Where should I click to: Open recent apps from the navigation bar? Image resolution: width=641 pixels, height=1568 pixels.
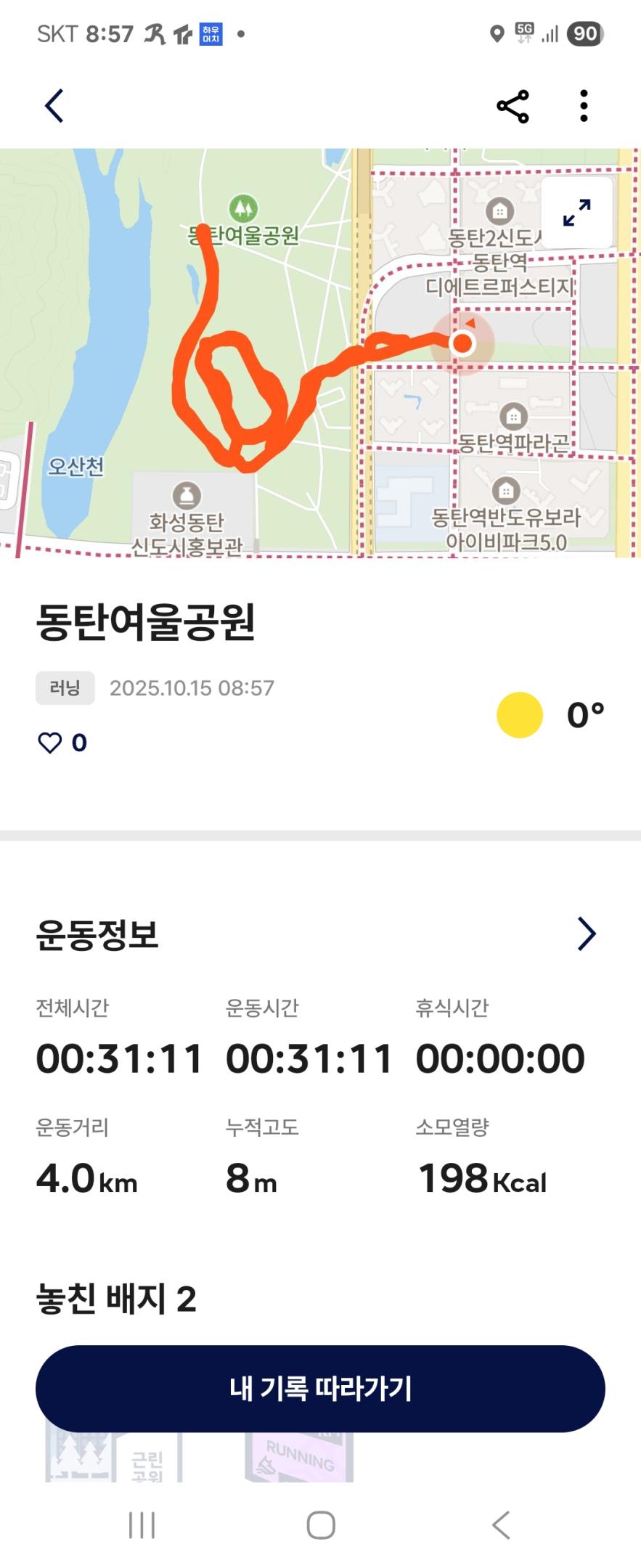point(142,1525)
